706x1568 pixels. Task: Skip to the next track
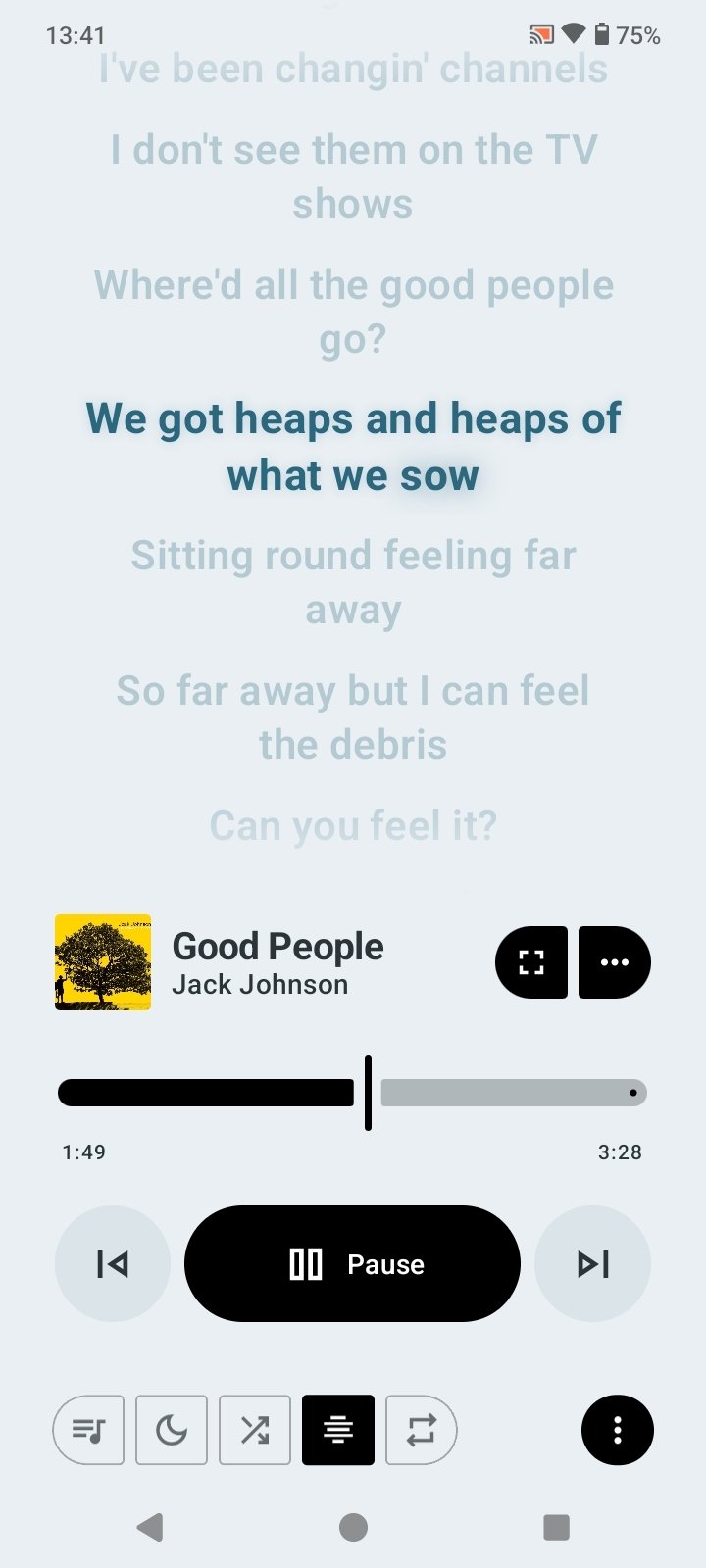point(592,1264)
